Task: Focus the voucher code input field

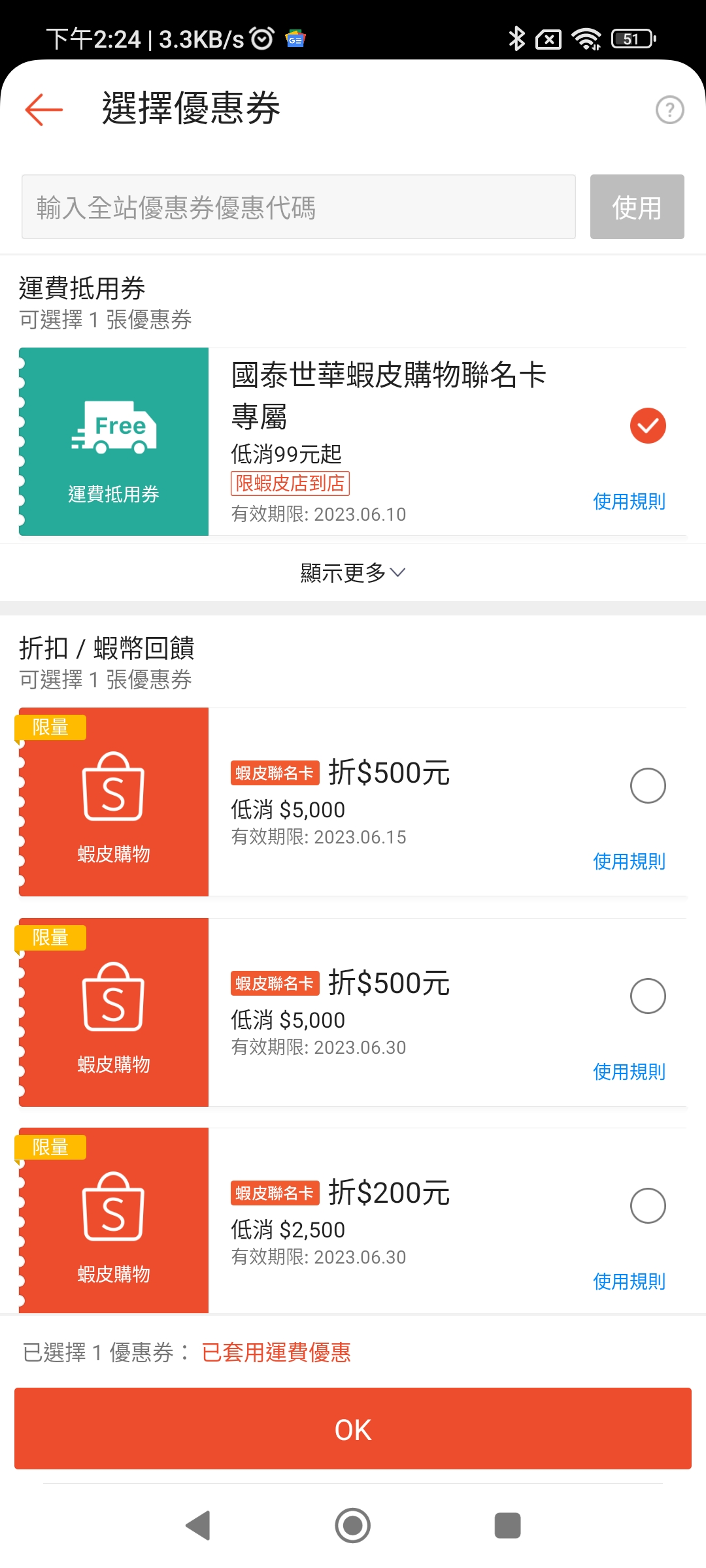Action: pos(299,207)
